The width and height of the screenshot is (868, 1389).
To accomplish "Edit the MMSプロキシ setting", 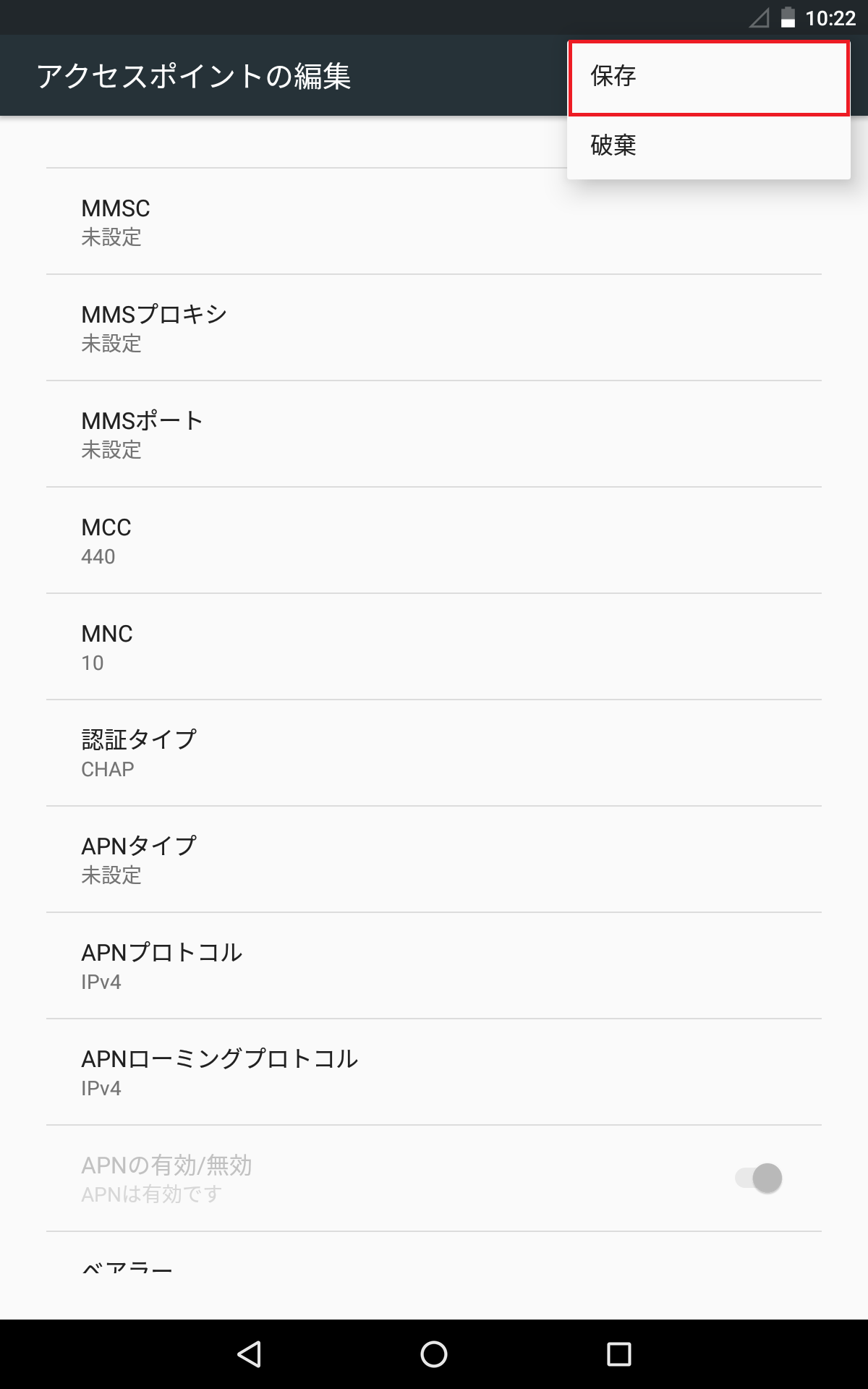I will [x=434, y=327].
